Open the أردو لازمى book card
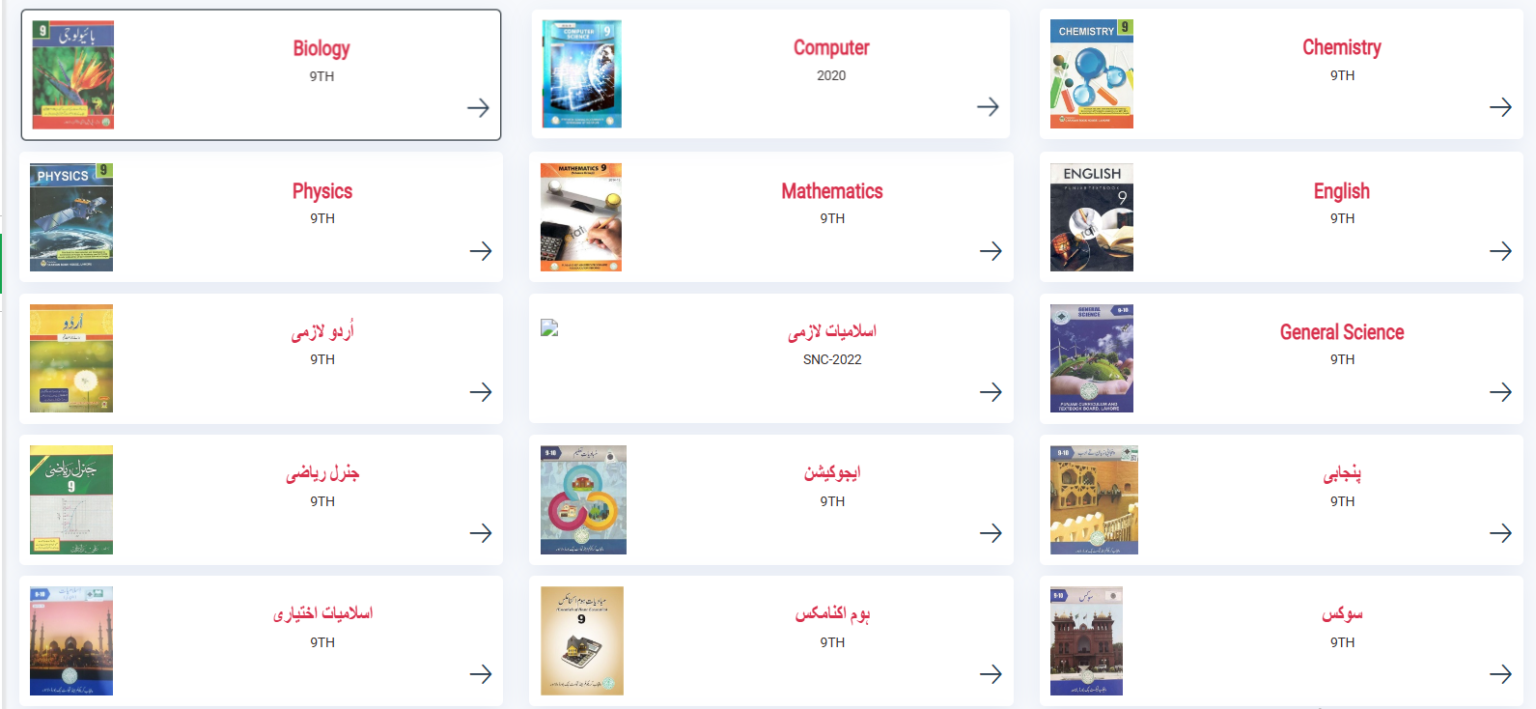 (x=321, y=333)
